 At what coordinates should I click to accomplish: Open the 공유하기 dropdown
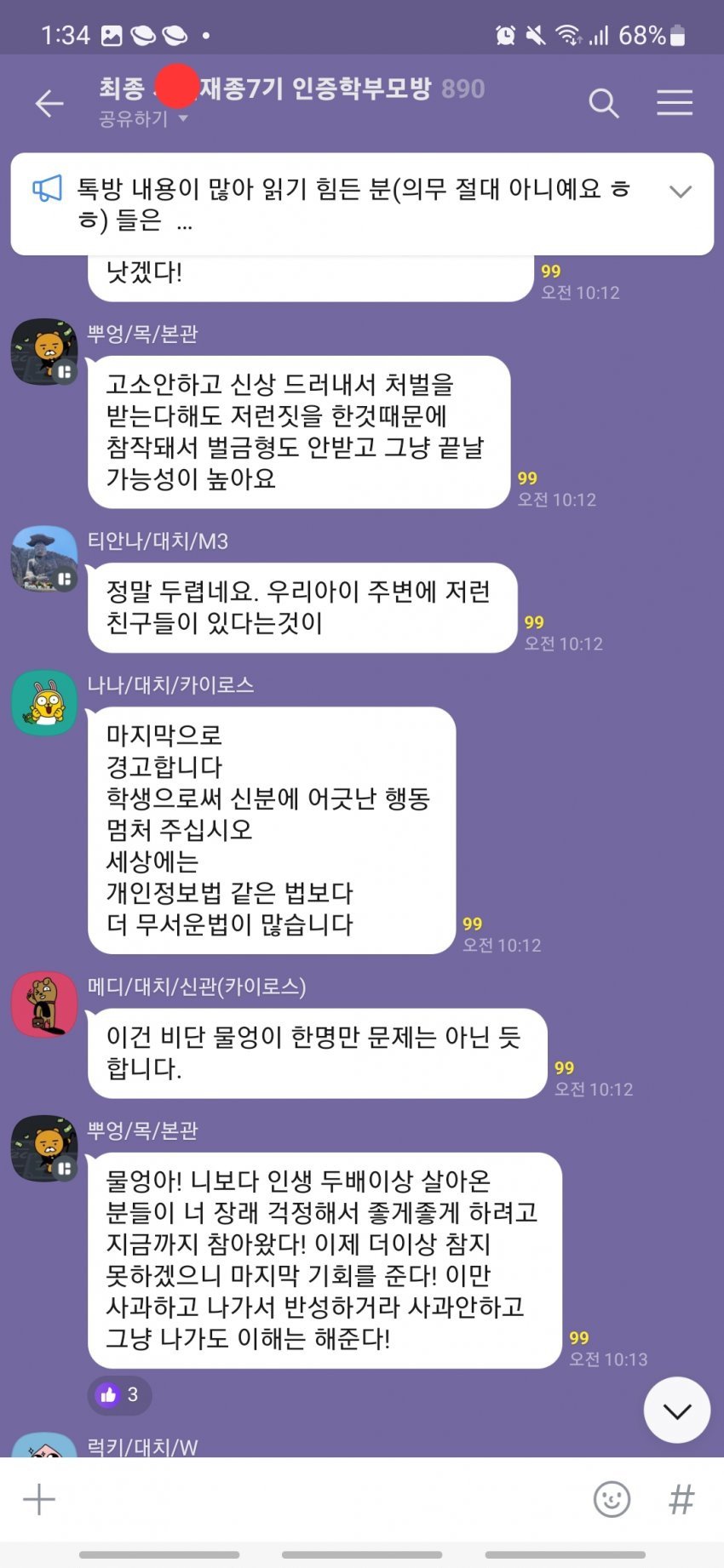pyautogui.click(x=142, y=119)
